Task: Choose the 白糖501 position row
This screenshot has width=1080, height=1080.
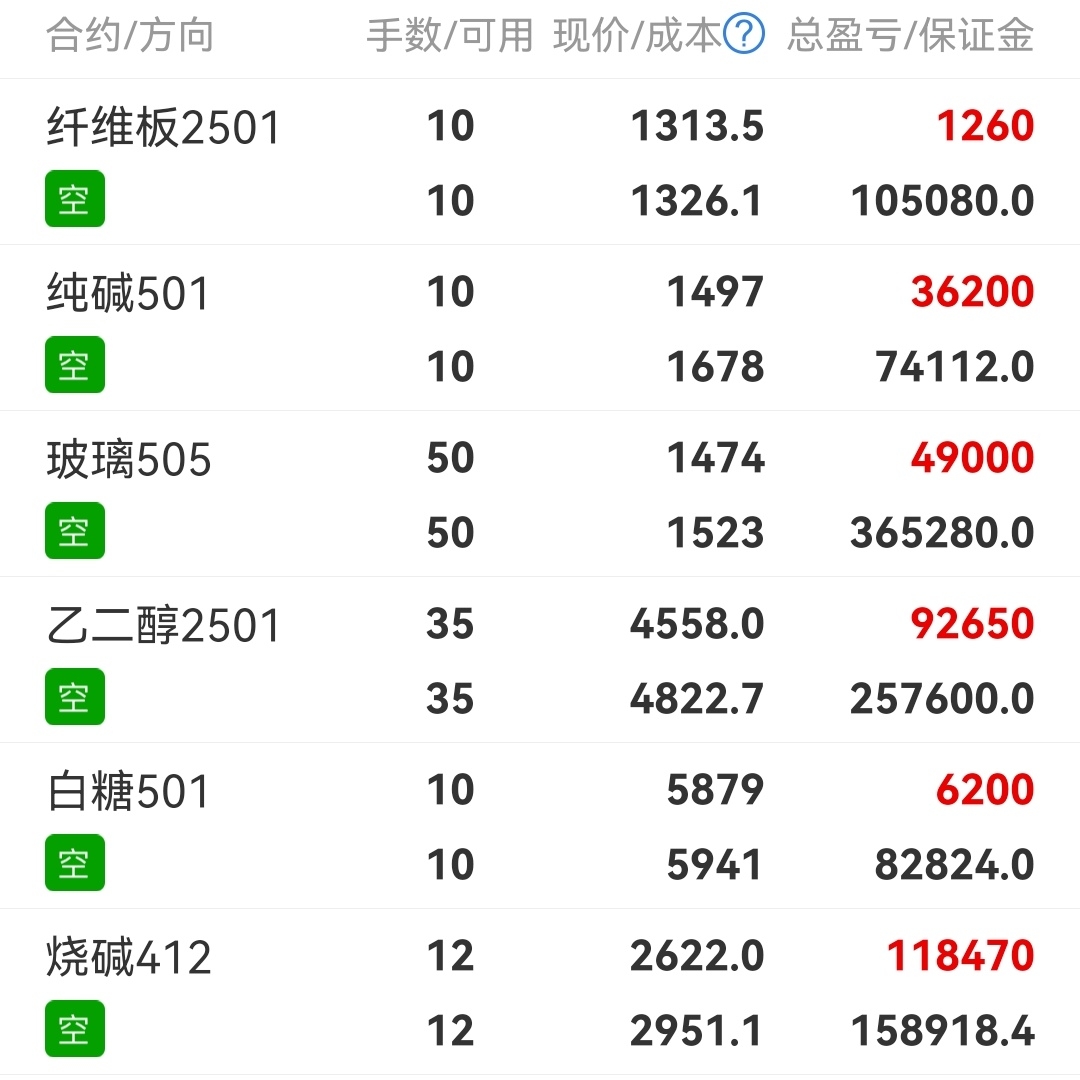Action: coord(540,826)
